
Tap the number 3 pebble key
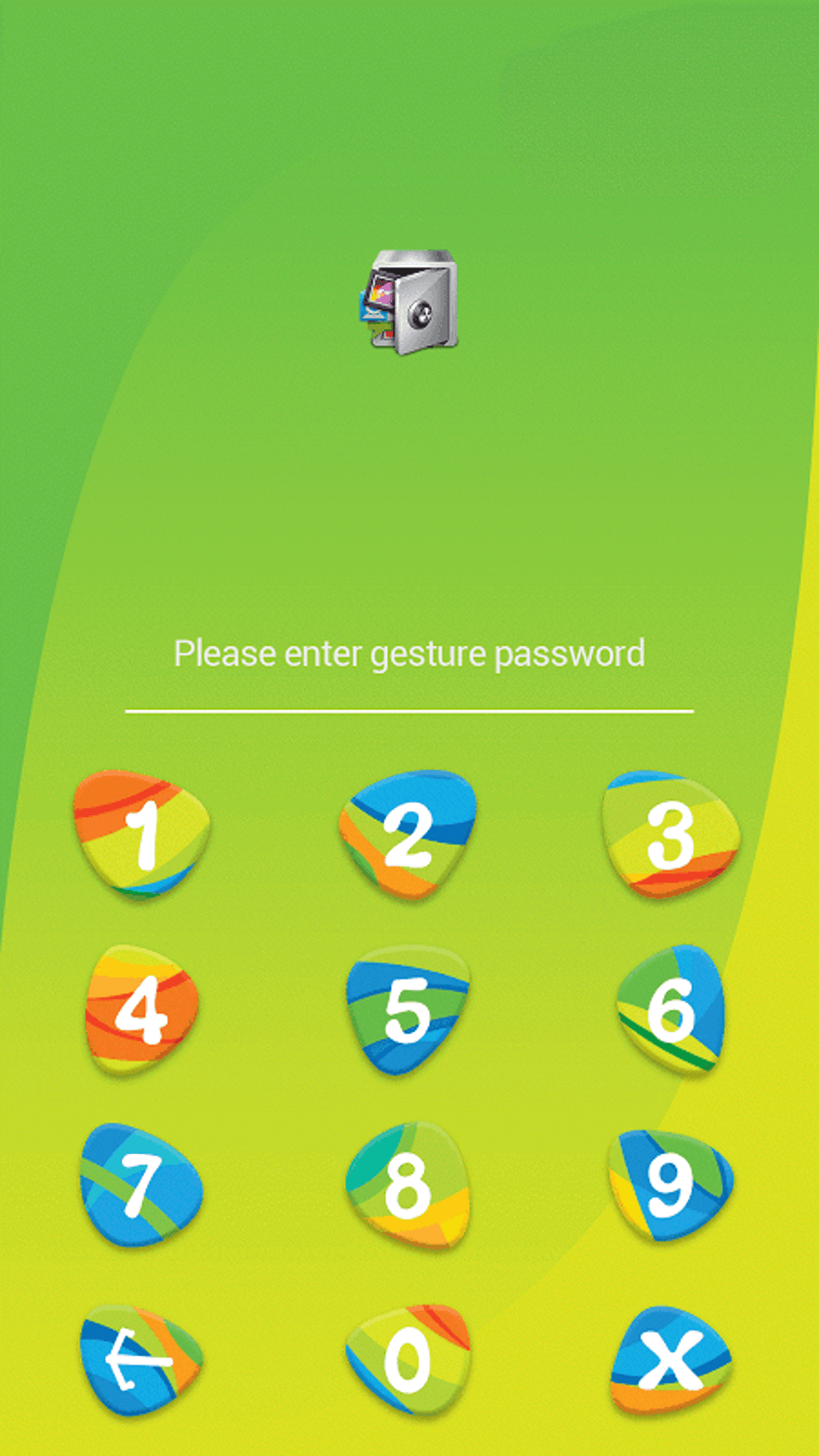coord(674,837)
